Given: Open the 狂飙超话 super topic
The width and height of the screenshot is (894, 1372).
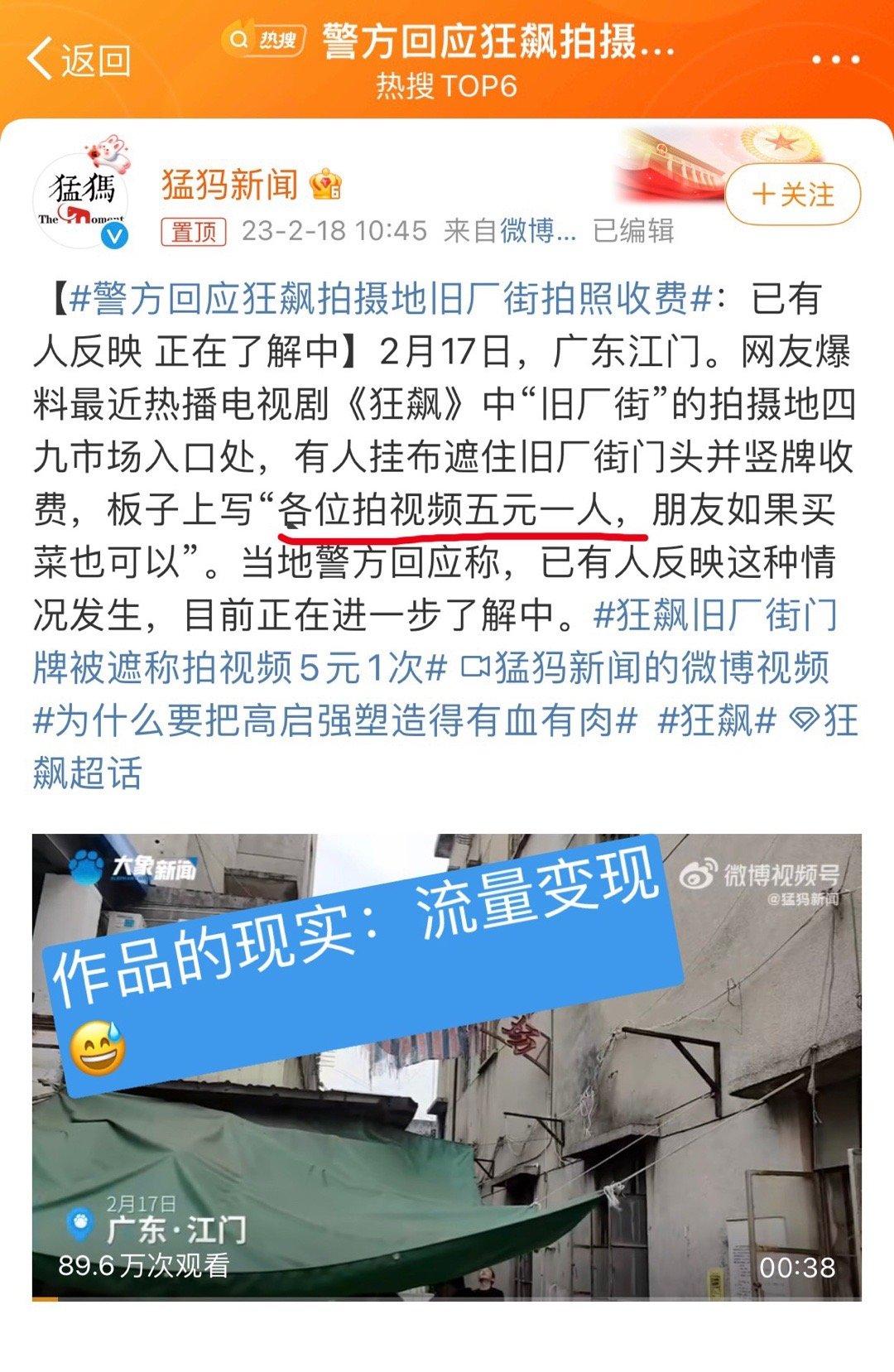Looking at the screenshot, I should tap(87, 773).
